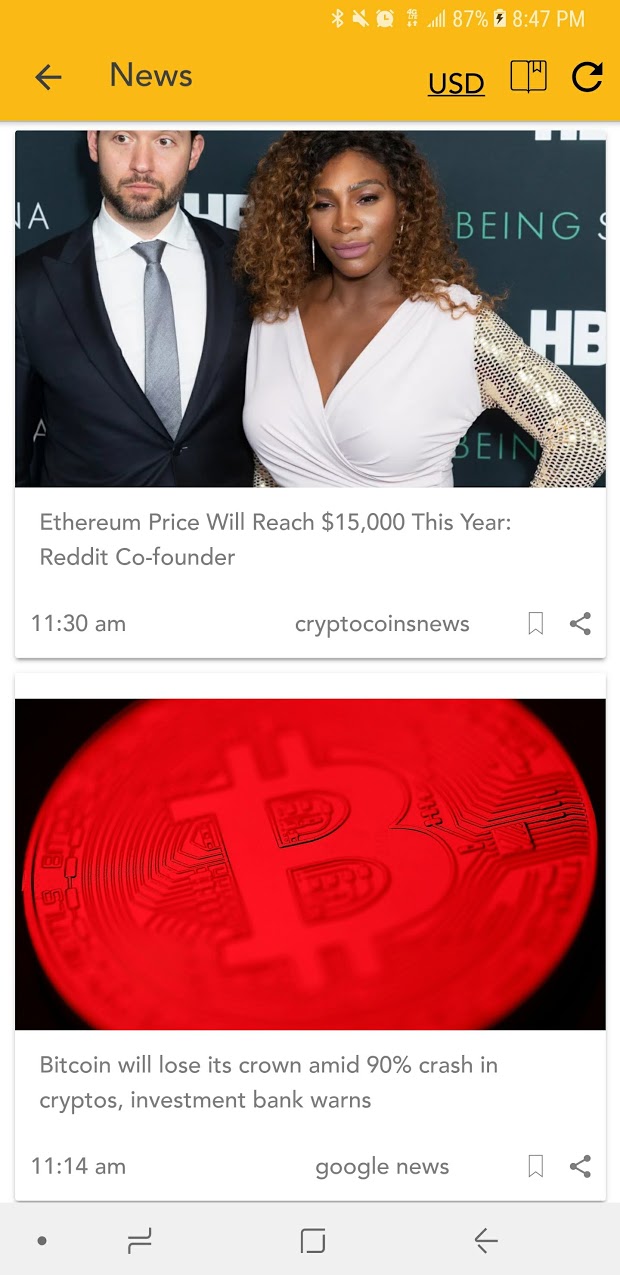Image resolution: width=620 pixels, height=1275 pixels.
Task: Bookmark the cryptocoinsnews Ethereum article
Action: [536, 624]
